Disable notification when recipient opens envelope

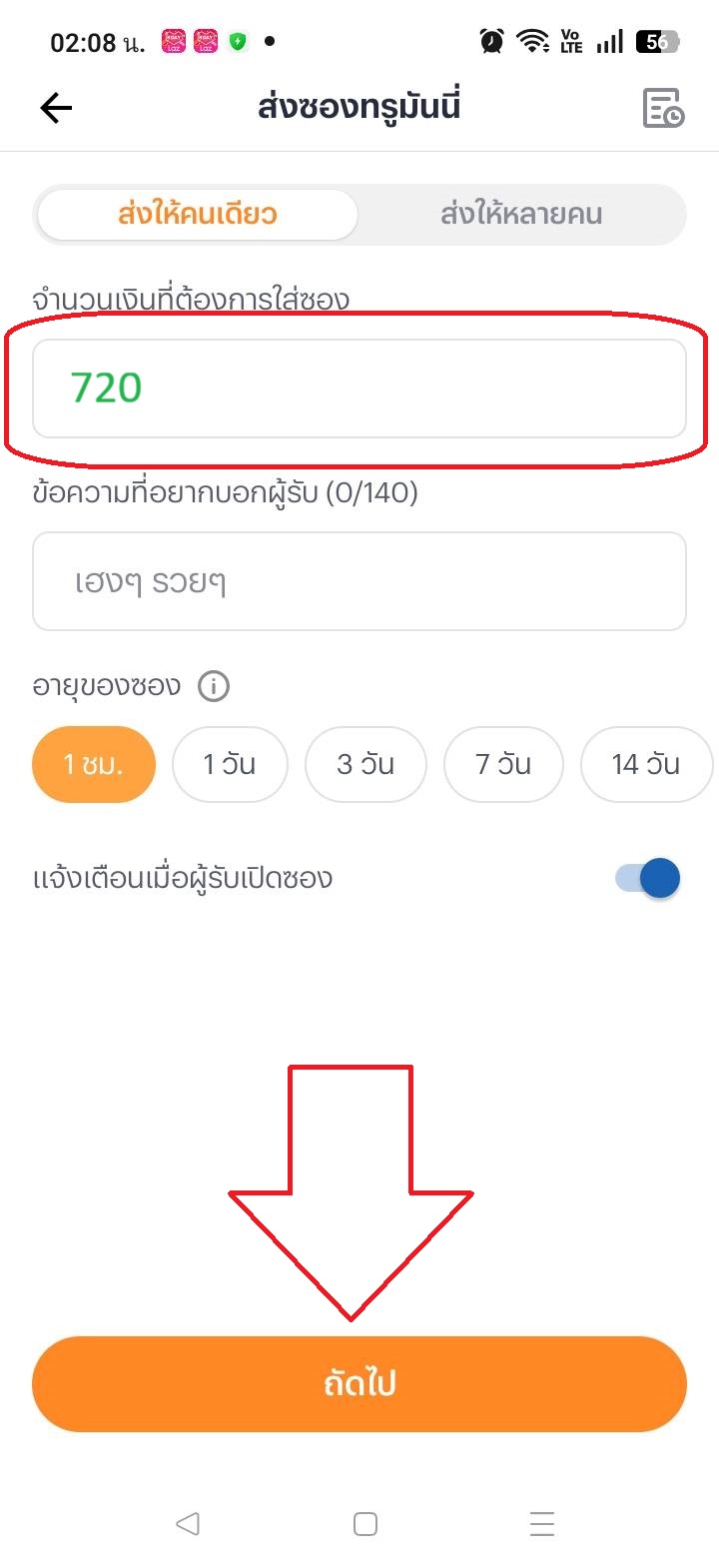click(x=644, y=878)
